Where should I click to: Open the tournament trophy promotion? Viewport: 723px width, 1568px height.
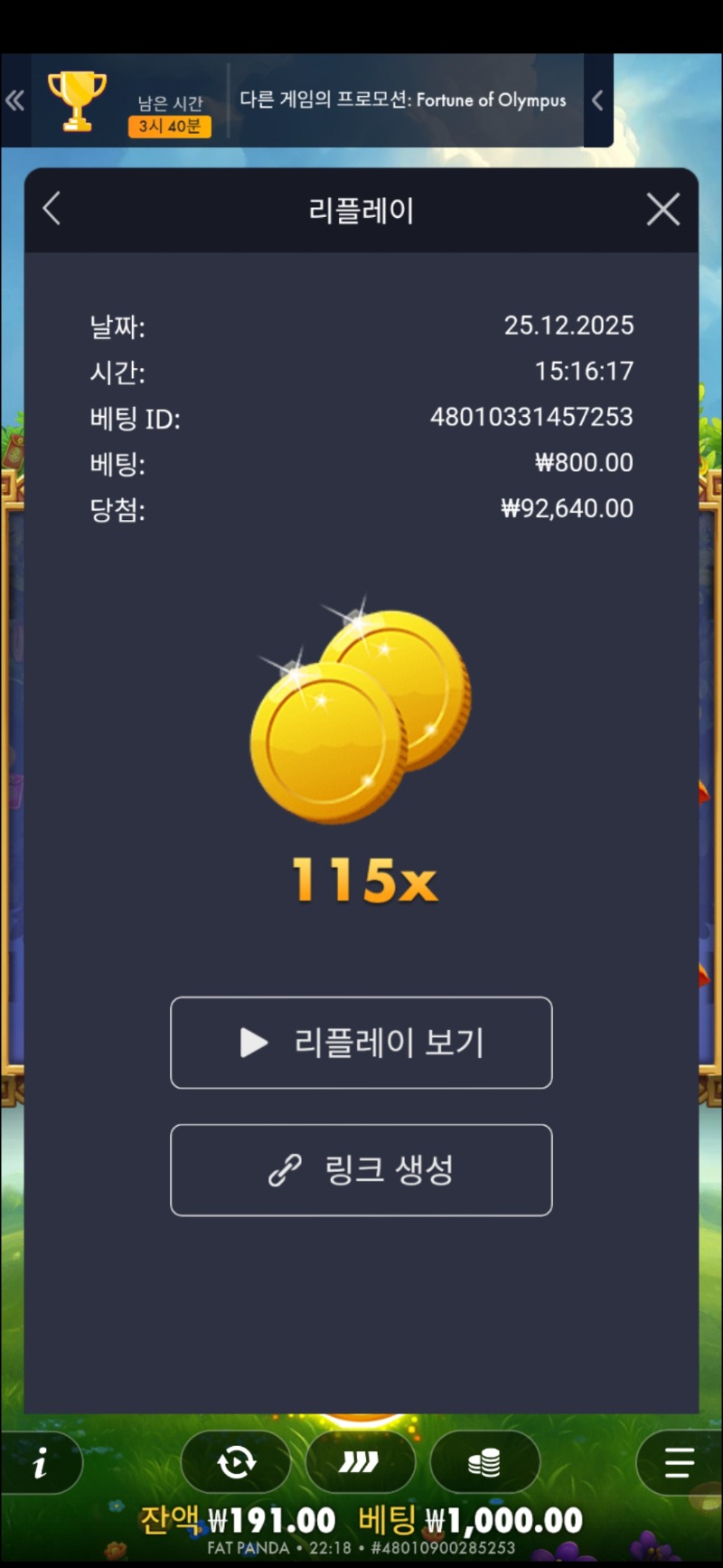[77, 100]
